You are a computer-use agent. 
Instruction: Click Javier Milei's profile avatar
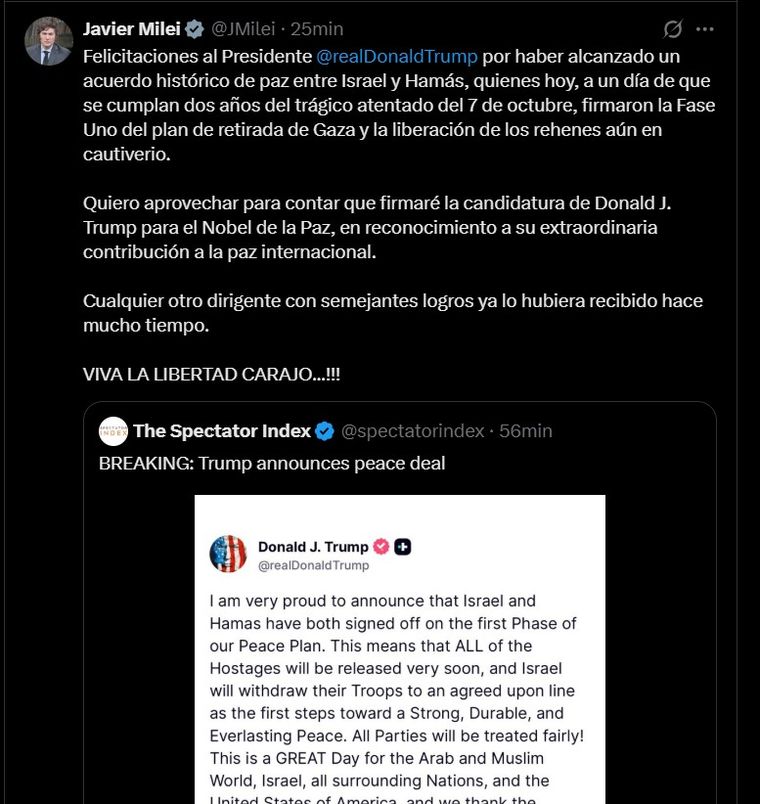coord(46,33)
